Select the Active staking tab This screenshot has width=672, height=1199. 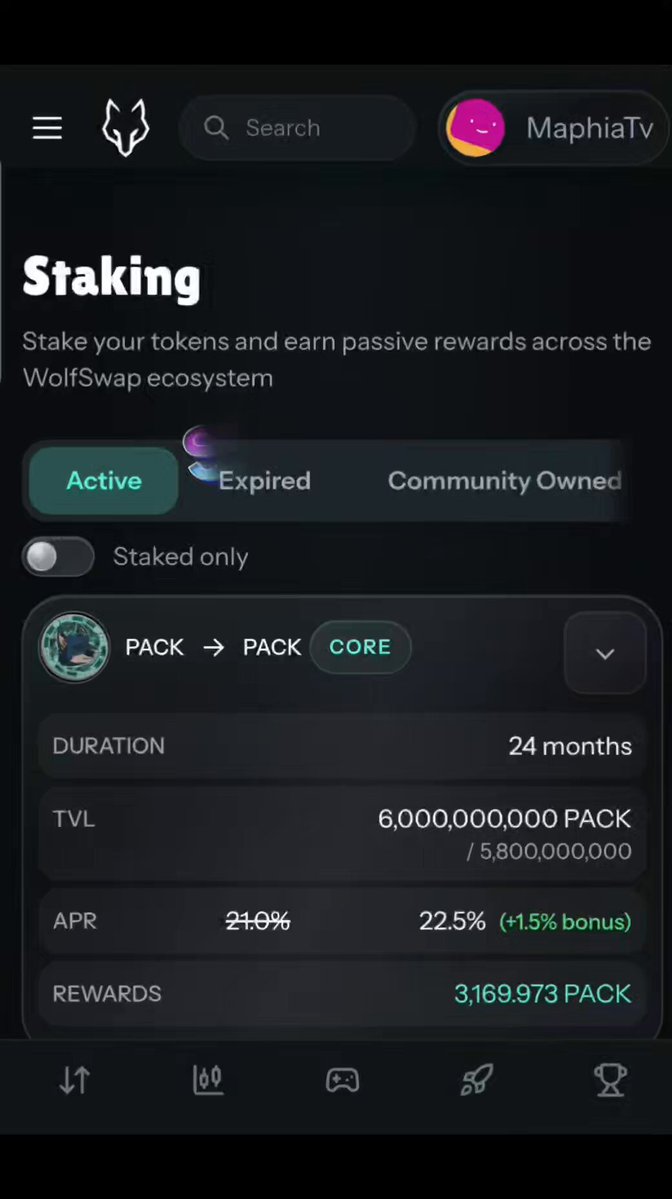(104, 480)
